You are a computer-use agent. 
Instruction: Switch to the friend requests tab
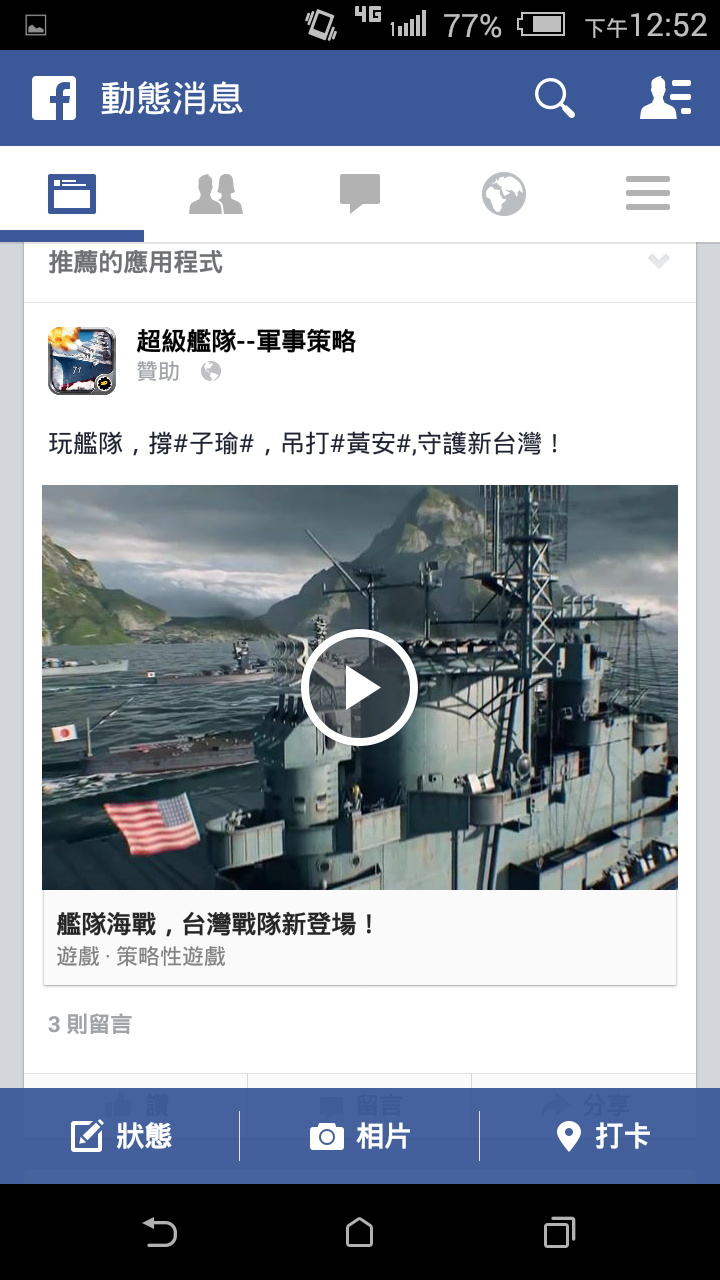point(216,194)
